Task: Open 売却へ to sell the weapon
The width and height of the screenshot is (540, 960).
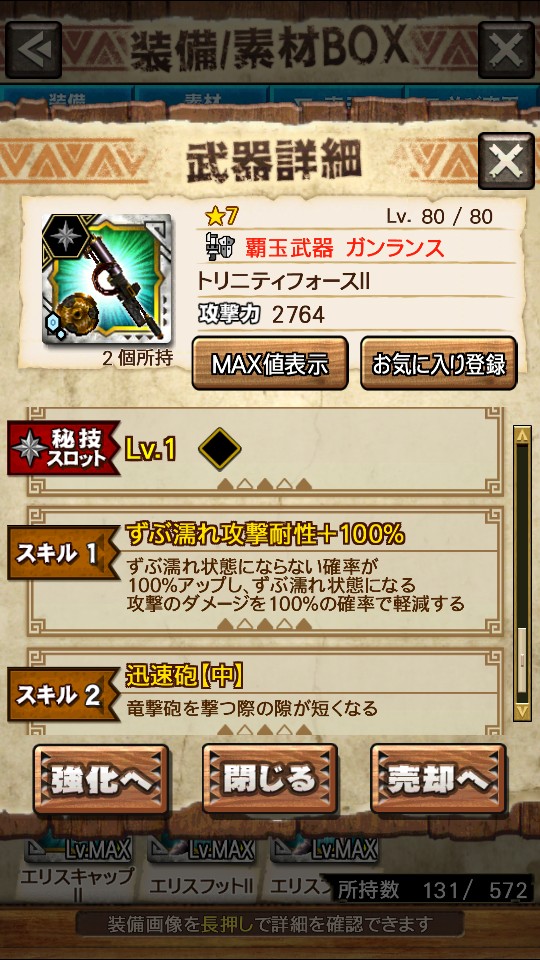Action: (438, 779)
